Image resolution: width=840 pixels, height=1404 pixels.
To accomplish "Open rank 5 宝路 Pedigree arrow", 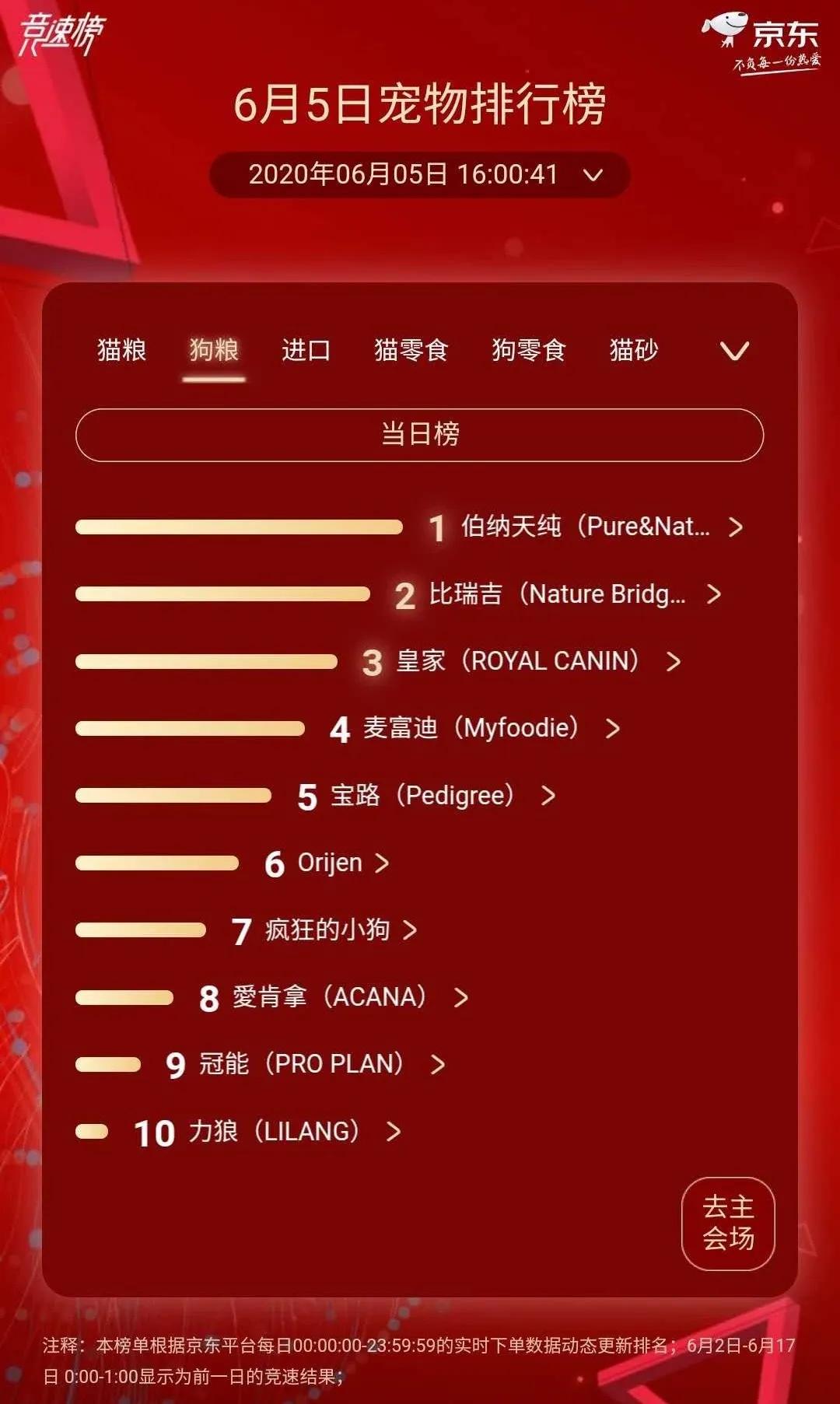I will click(x=548, y=796).
